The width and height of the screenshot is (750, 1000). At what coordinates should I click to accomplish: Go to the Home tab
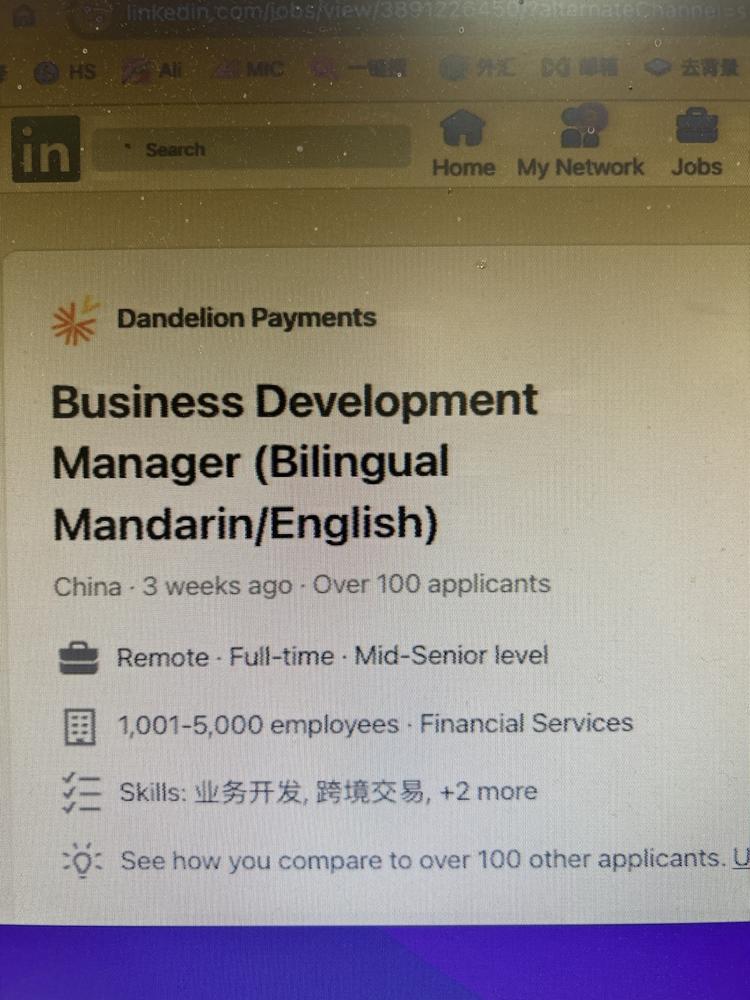463,144
